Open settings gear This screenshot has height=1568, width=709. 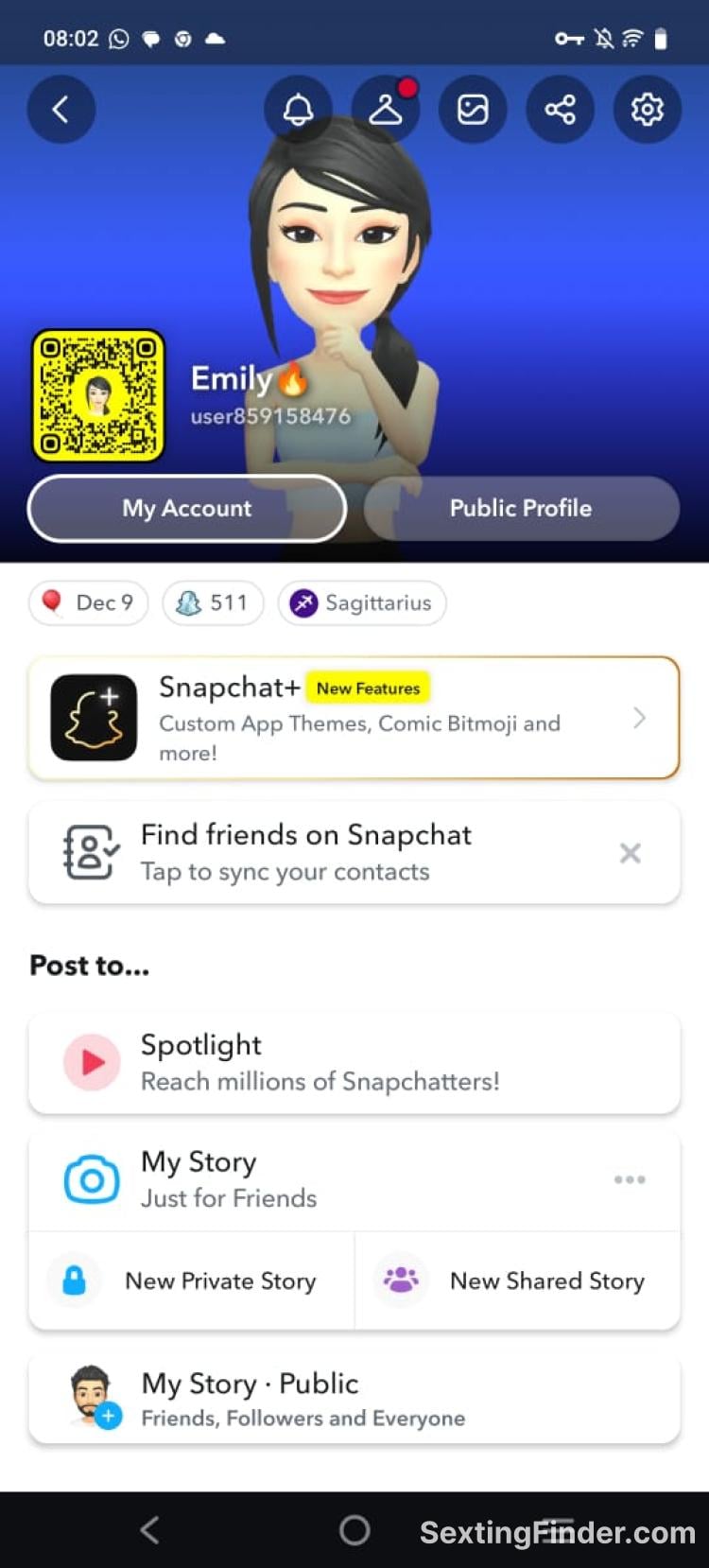pyautogui.click(x=647, y=110)
